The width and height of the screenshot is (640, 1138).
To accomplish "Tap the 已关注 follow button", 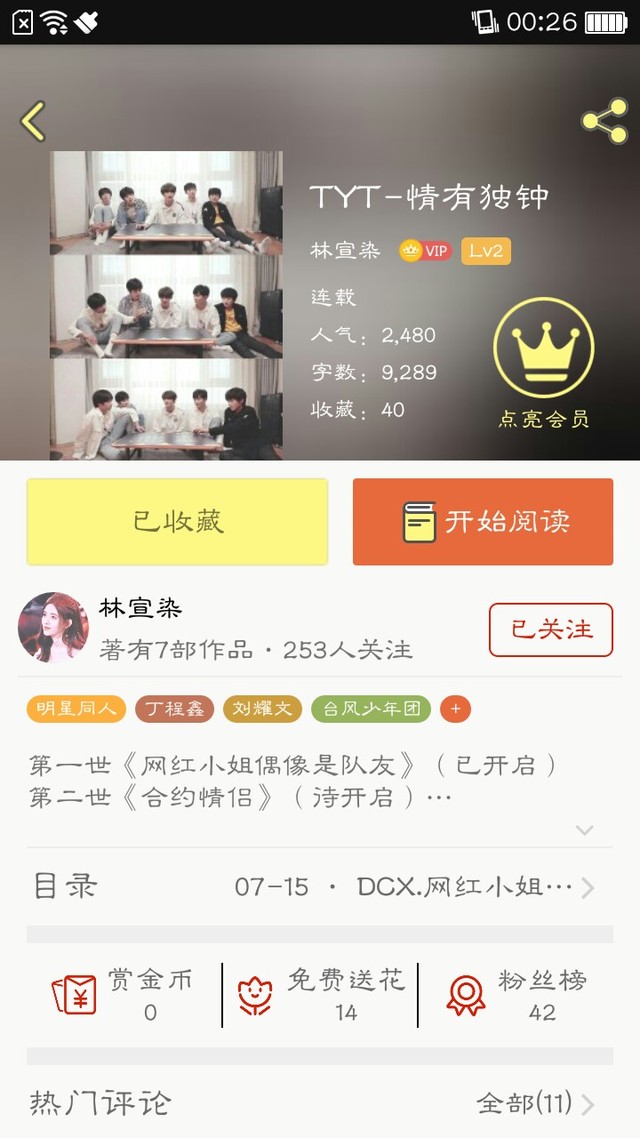I will [550, 630].
